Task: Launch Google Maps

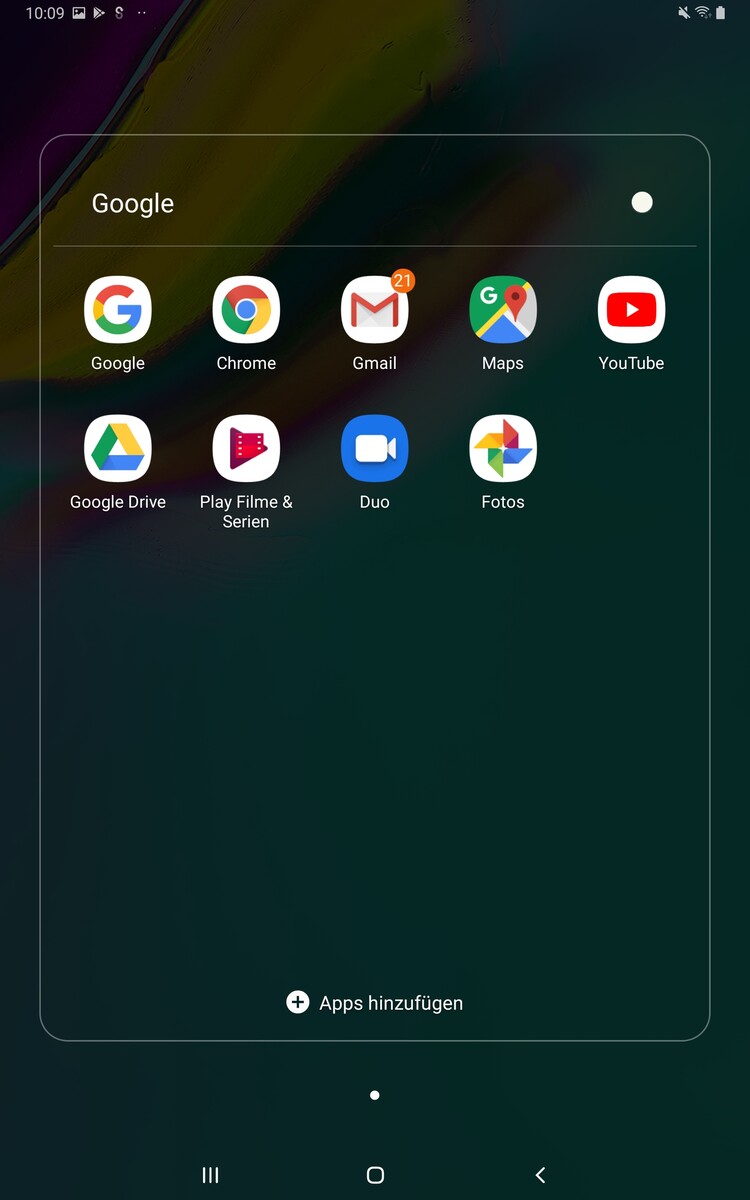Action: point(503,311)
